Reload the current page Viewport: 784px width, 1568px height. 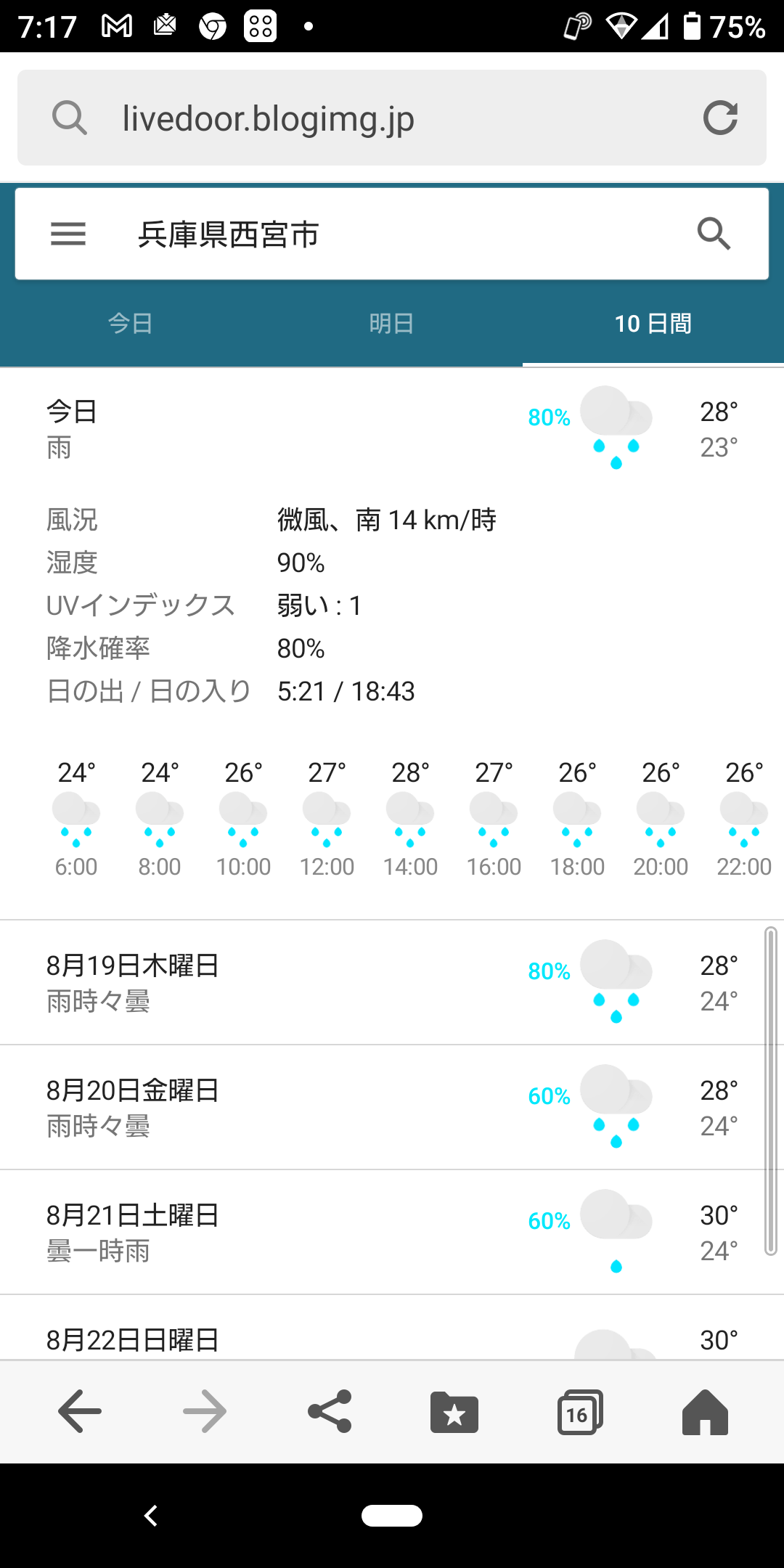(720, 118)
